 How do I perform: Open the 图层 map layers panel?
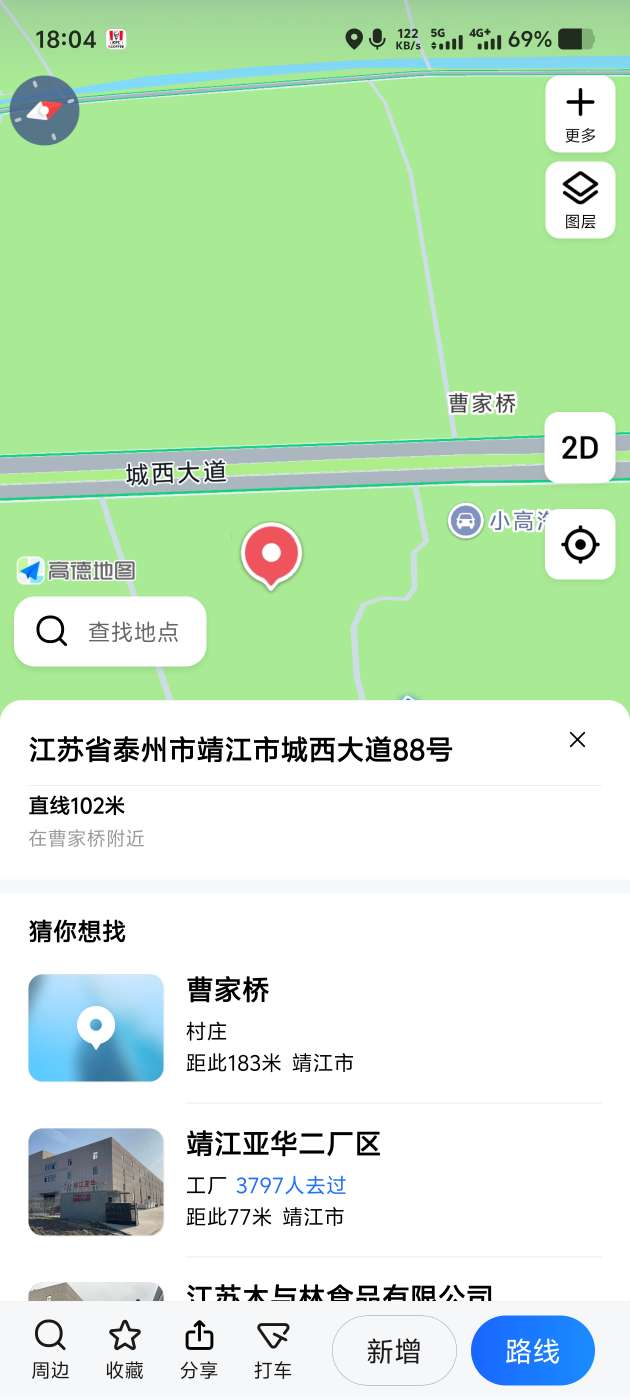point(580,200)
